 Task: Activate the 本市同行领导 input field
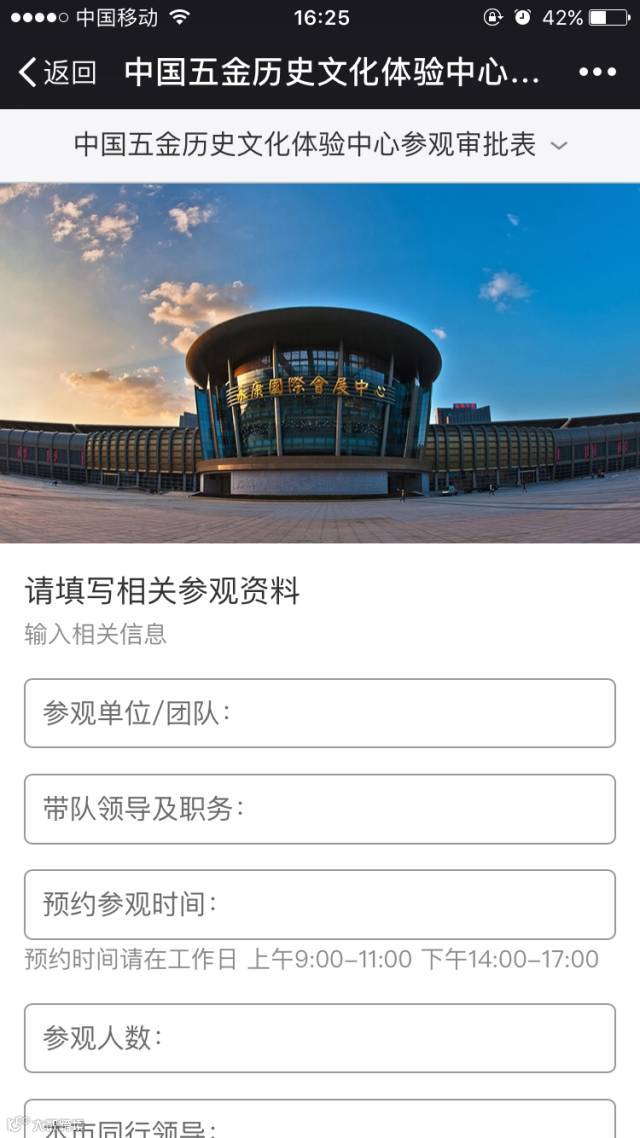click(320, 1122)
